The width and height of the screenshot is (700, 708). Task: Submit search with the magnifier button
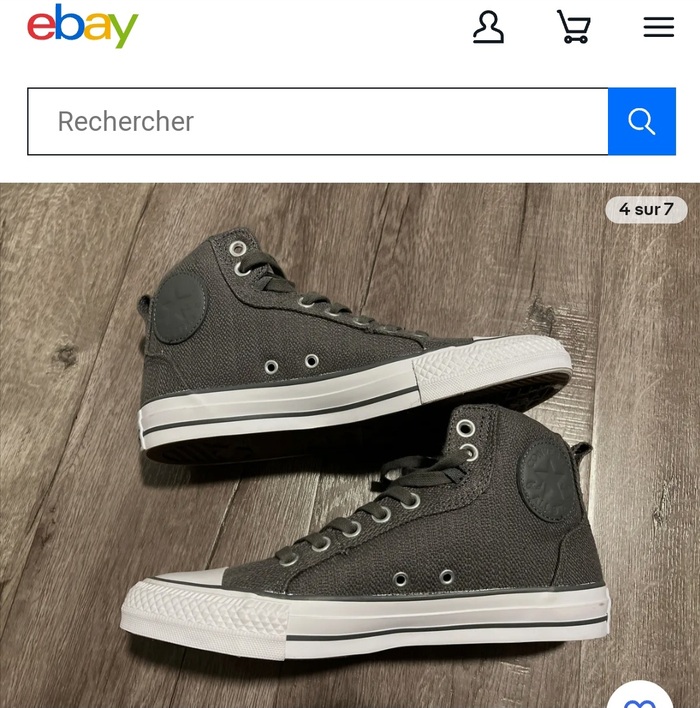pos(642,122)
